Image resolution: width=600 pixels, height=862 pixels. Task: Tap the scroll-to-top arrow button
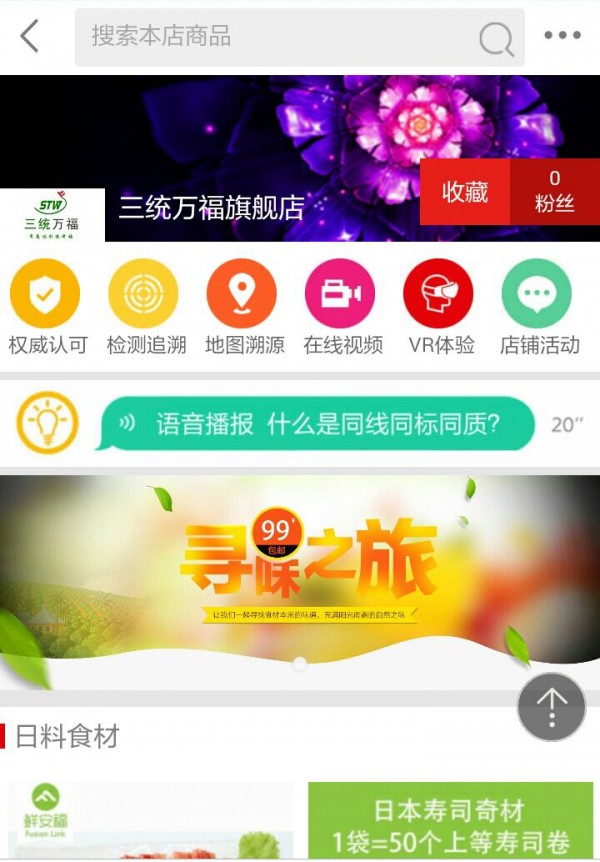(x=551, y=707)
